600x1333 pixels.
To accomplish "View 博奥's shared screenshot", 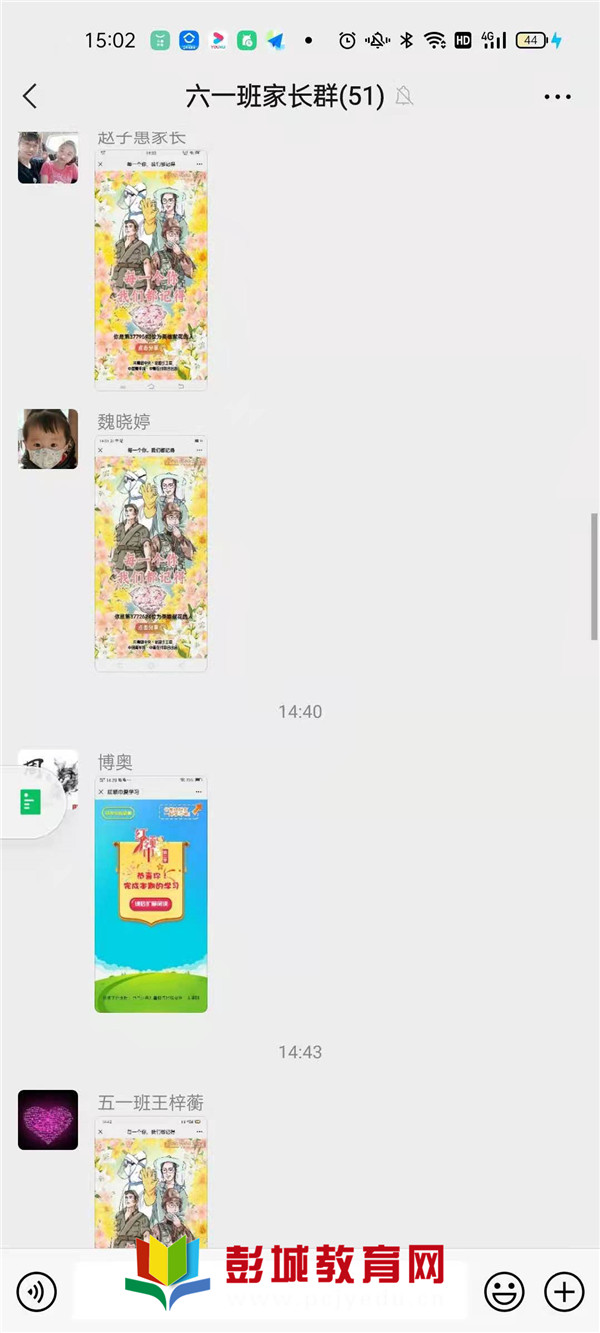I will coord(151,893).
